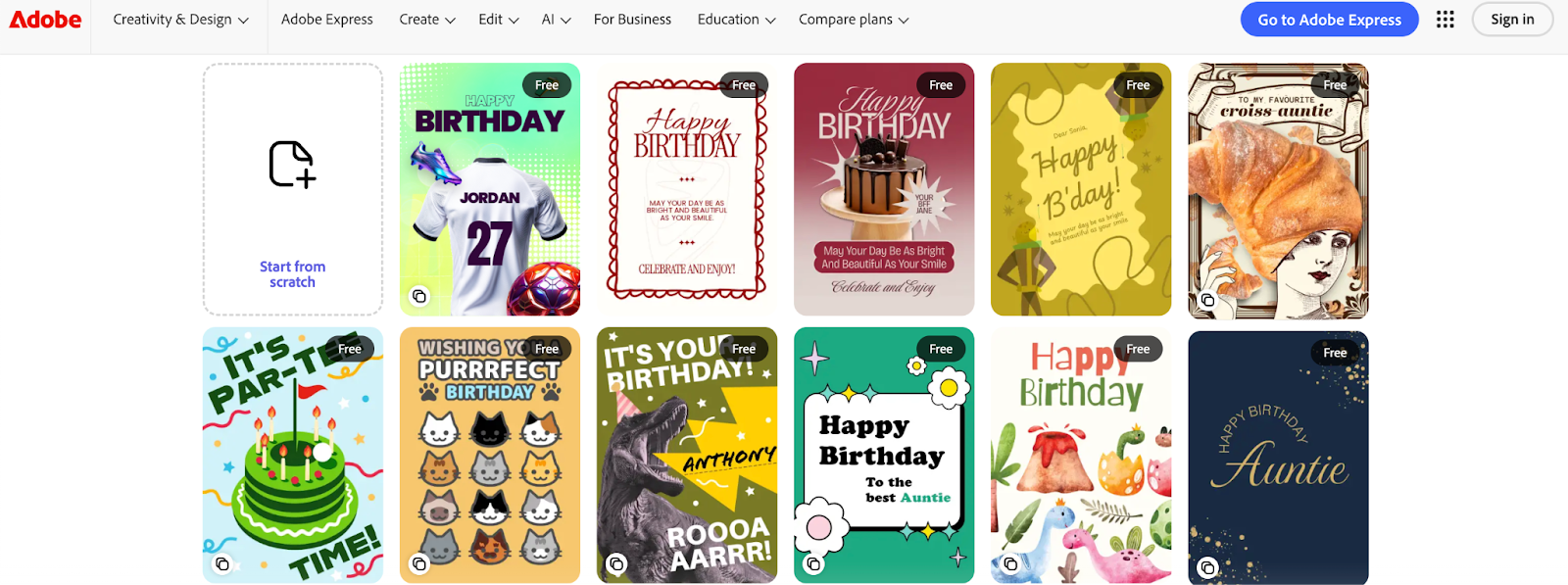
Task: Expand the Edit dropdown
Action: tap(498, 20)
